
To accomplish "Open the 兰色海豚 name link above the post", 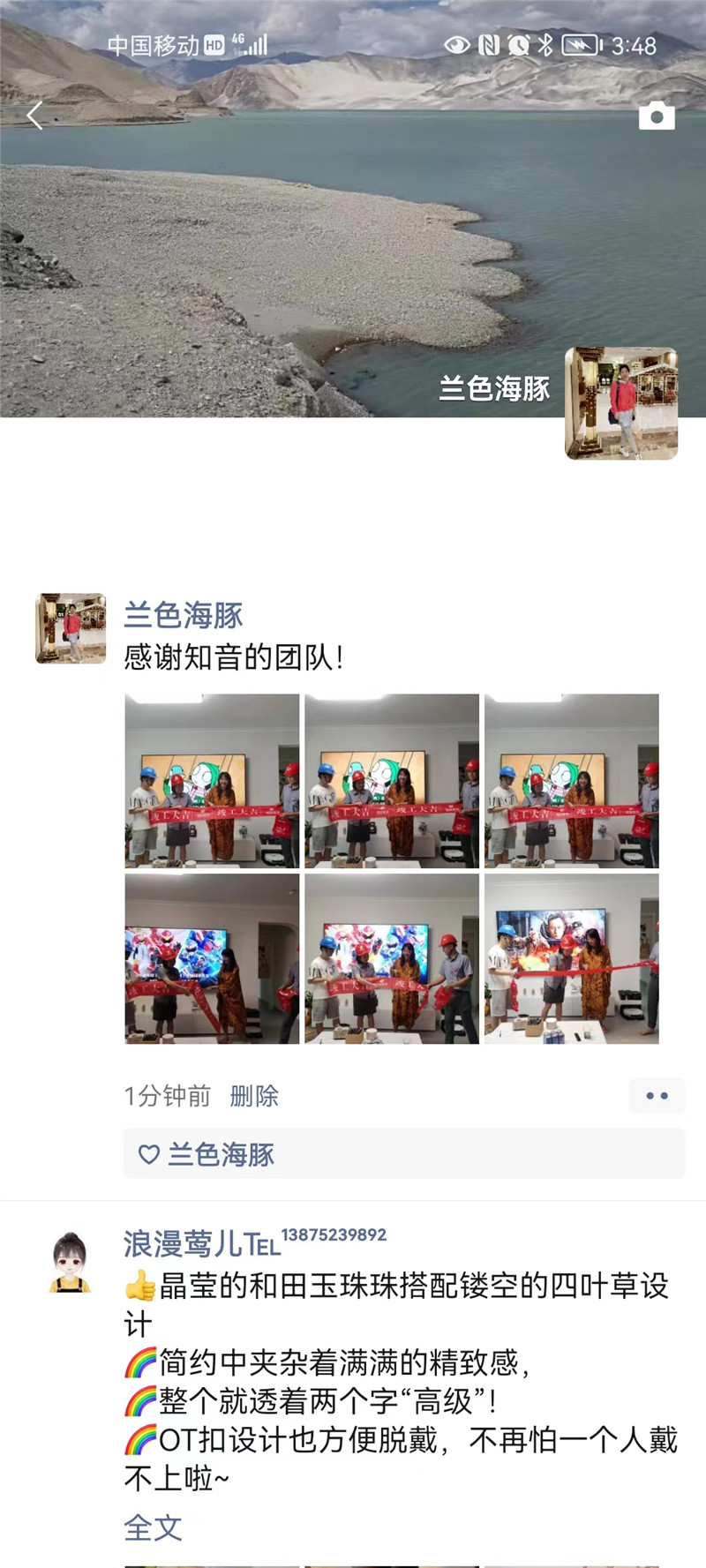I will (183, 615).
